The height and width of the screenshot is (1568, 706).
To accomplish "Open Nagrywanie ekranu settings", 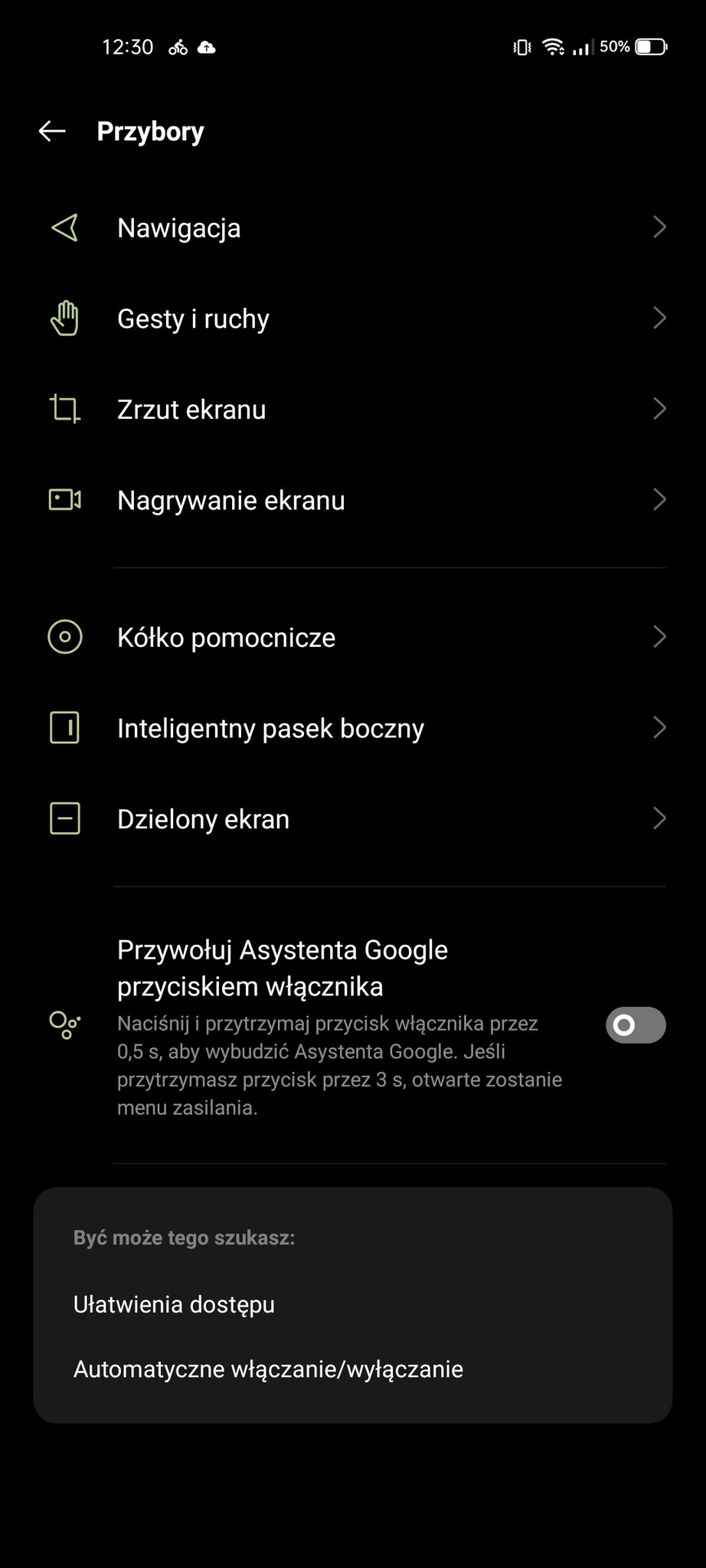I will (x=352, y=501).
